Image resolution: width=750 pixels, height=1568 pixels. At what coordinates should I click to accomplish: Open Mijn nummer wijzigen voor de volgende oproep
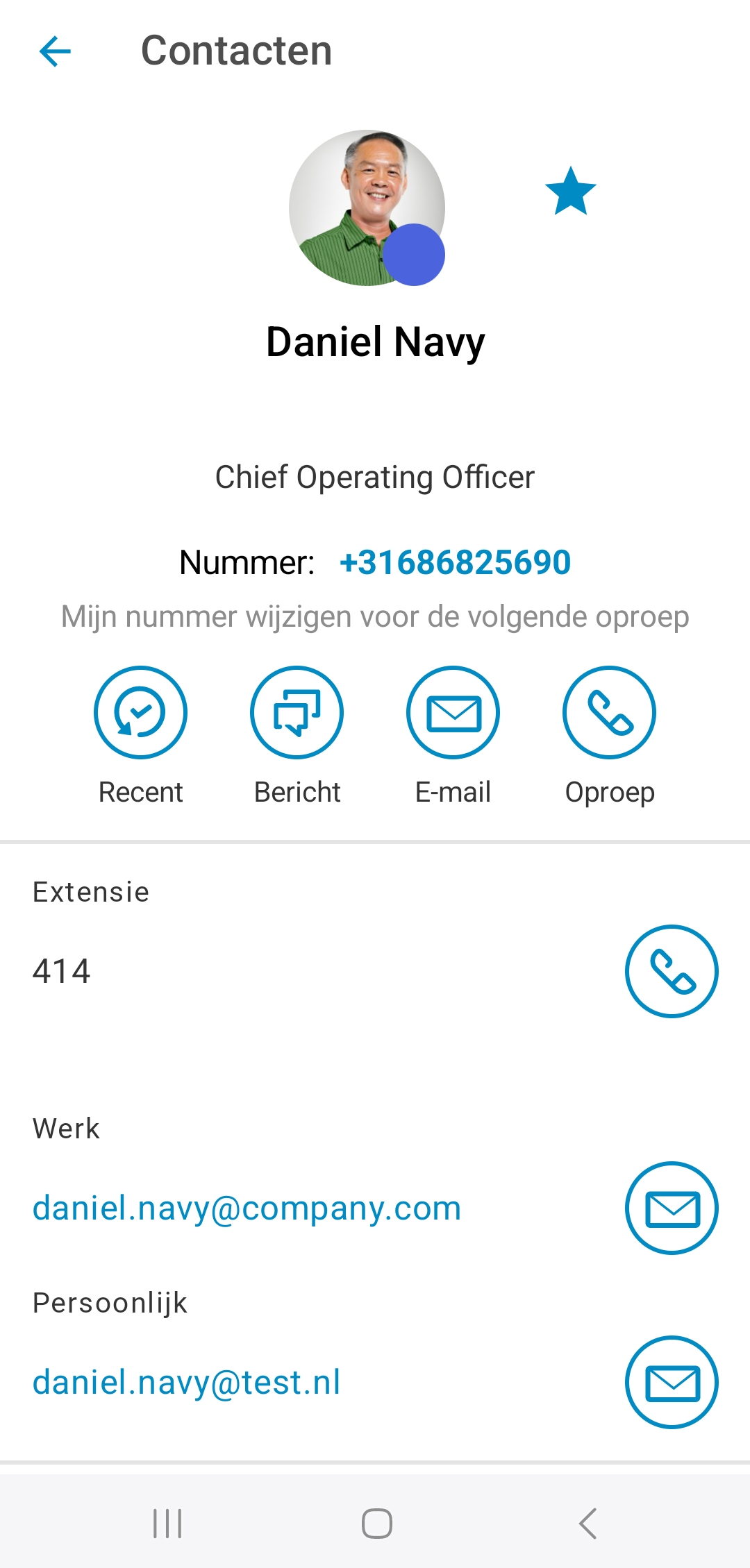coord(375,616)
